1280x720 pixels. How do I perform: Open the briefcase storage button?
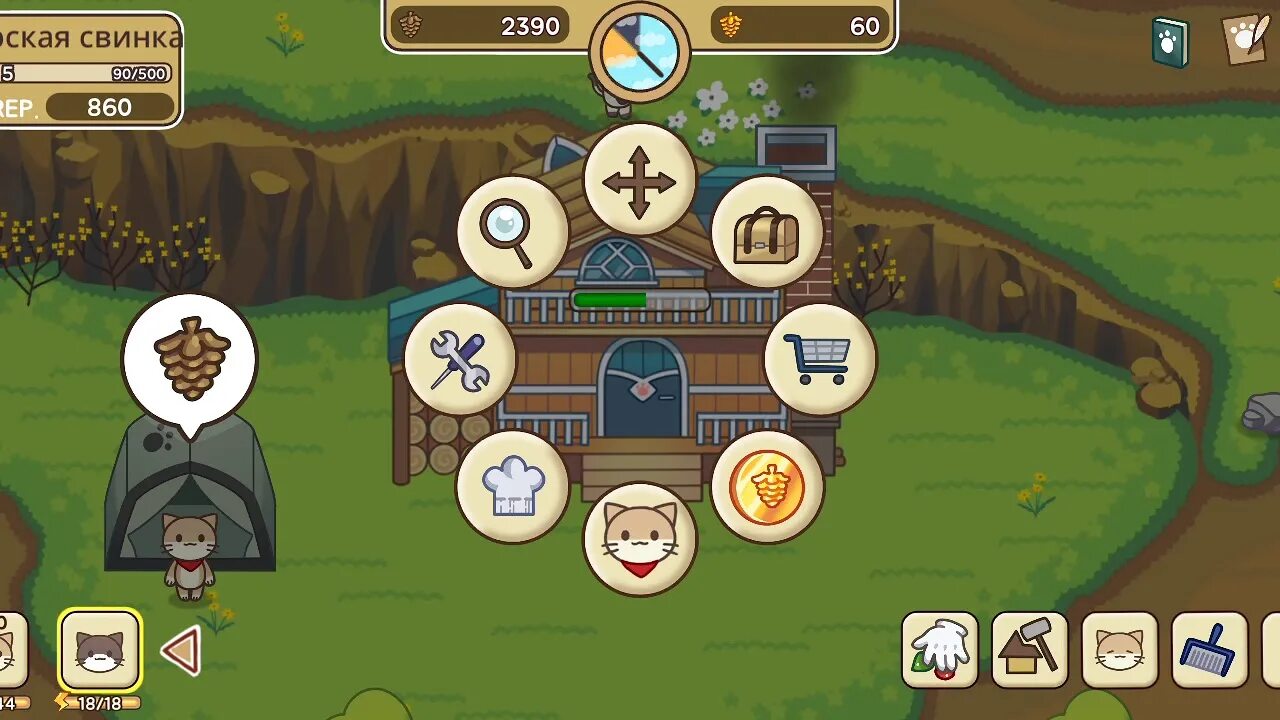(767, 233)
